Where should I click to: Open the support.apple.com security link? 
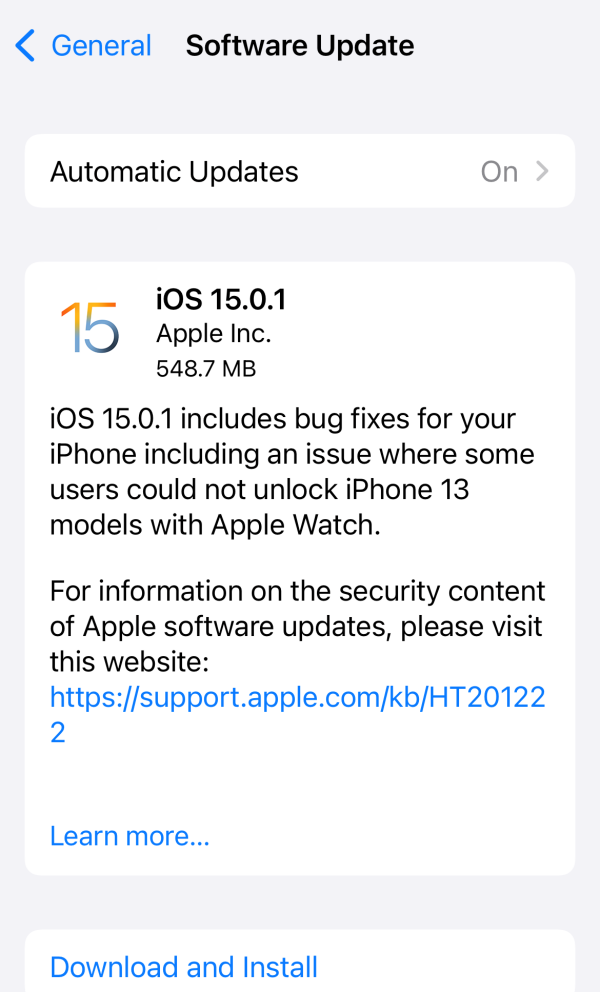click(x=297, y=698)
